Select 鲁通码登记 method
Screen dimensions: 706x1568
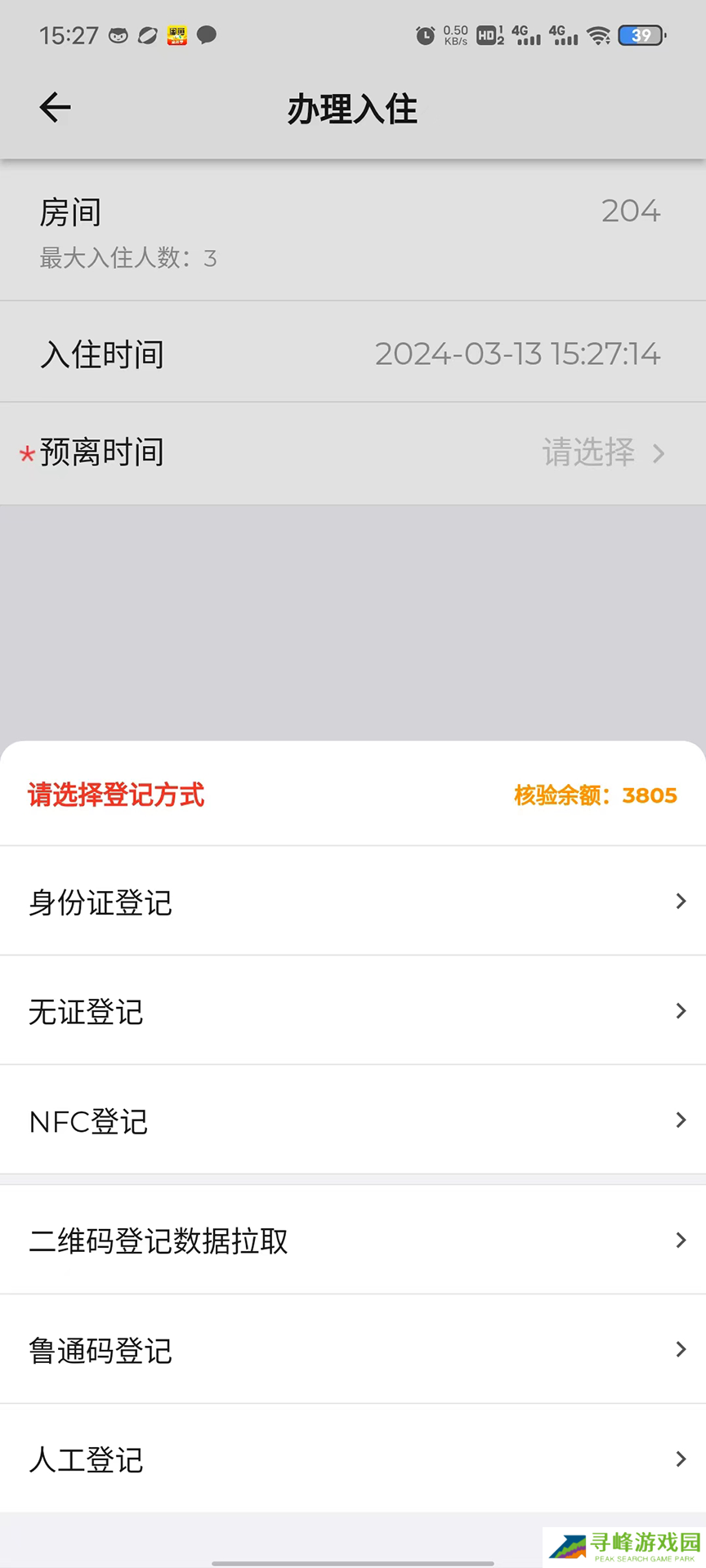353,1350
